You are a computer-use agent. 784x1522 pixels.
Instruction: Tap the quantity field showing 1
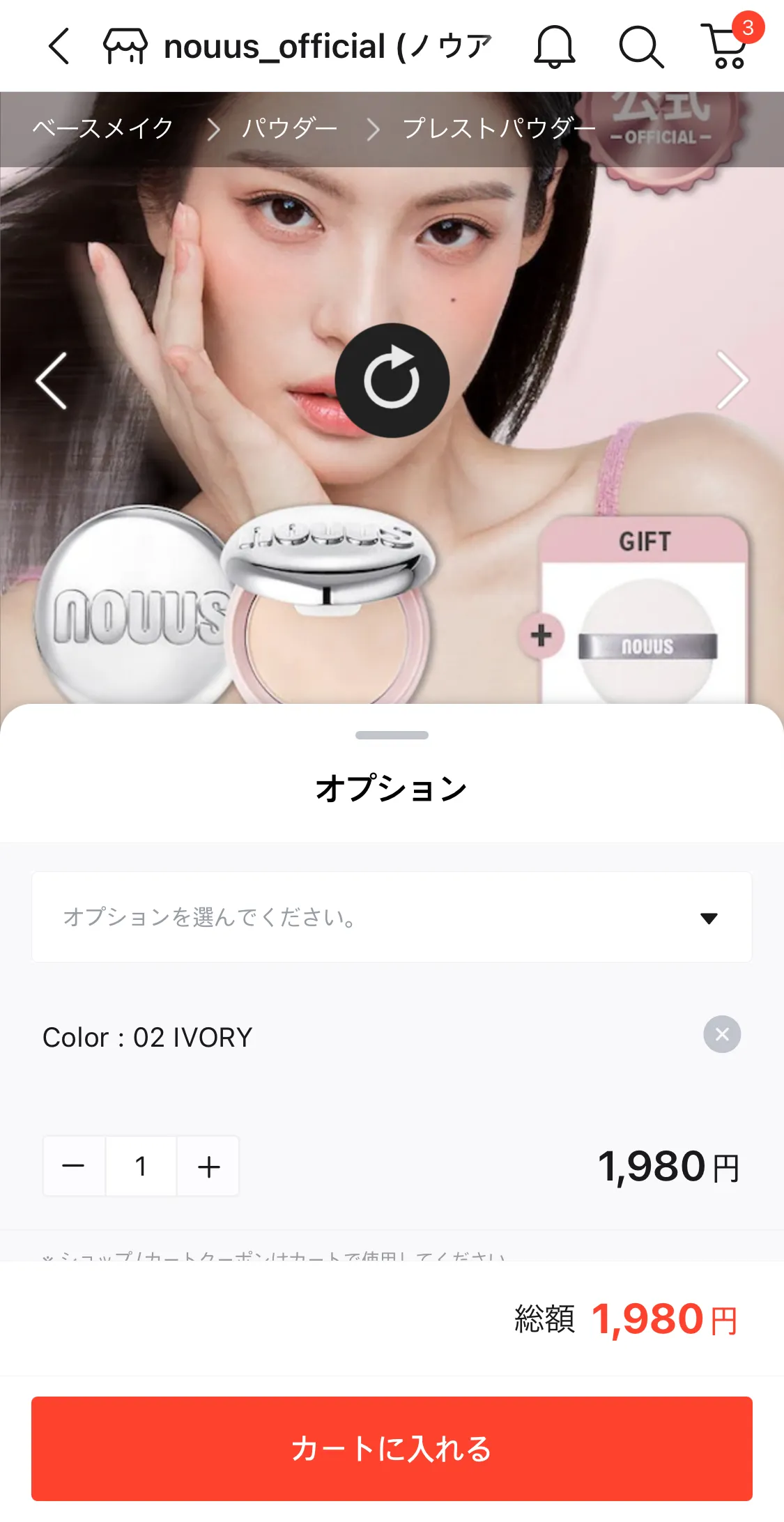tap(141, 1166)
